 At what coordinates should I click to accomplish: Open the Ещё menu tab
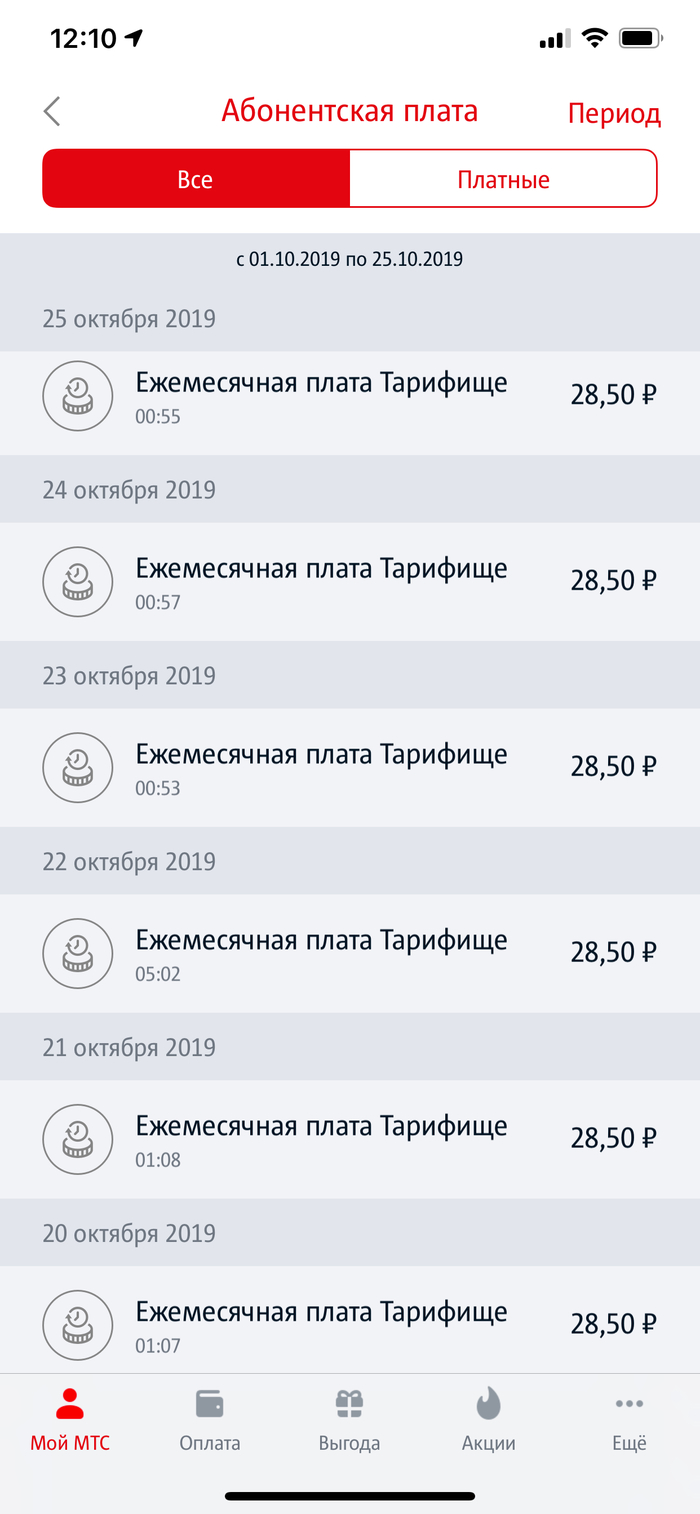point(629,1420)
